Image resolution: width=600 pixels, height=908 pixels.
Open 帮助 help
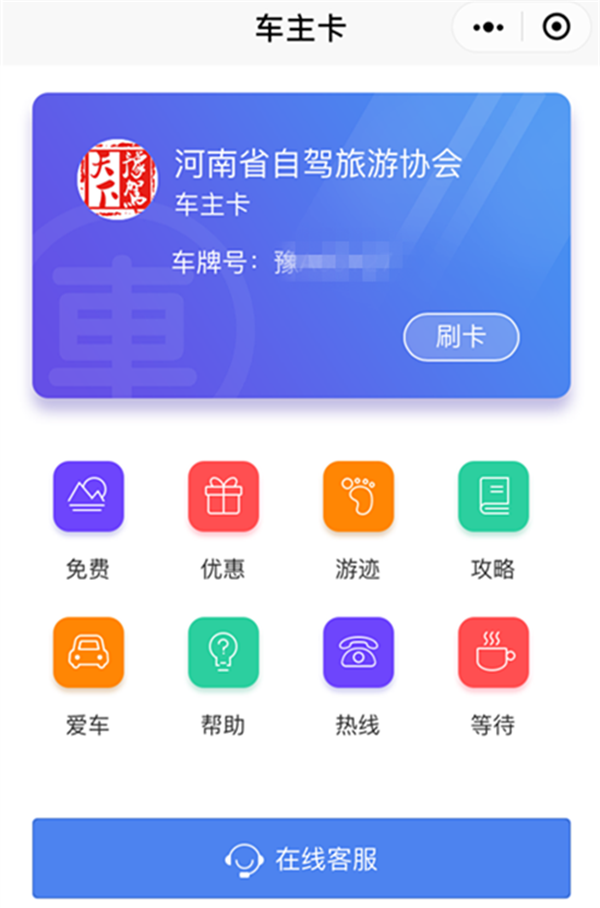point(223,652)
